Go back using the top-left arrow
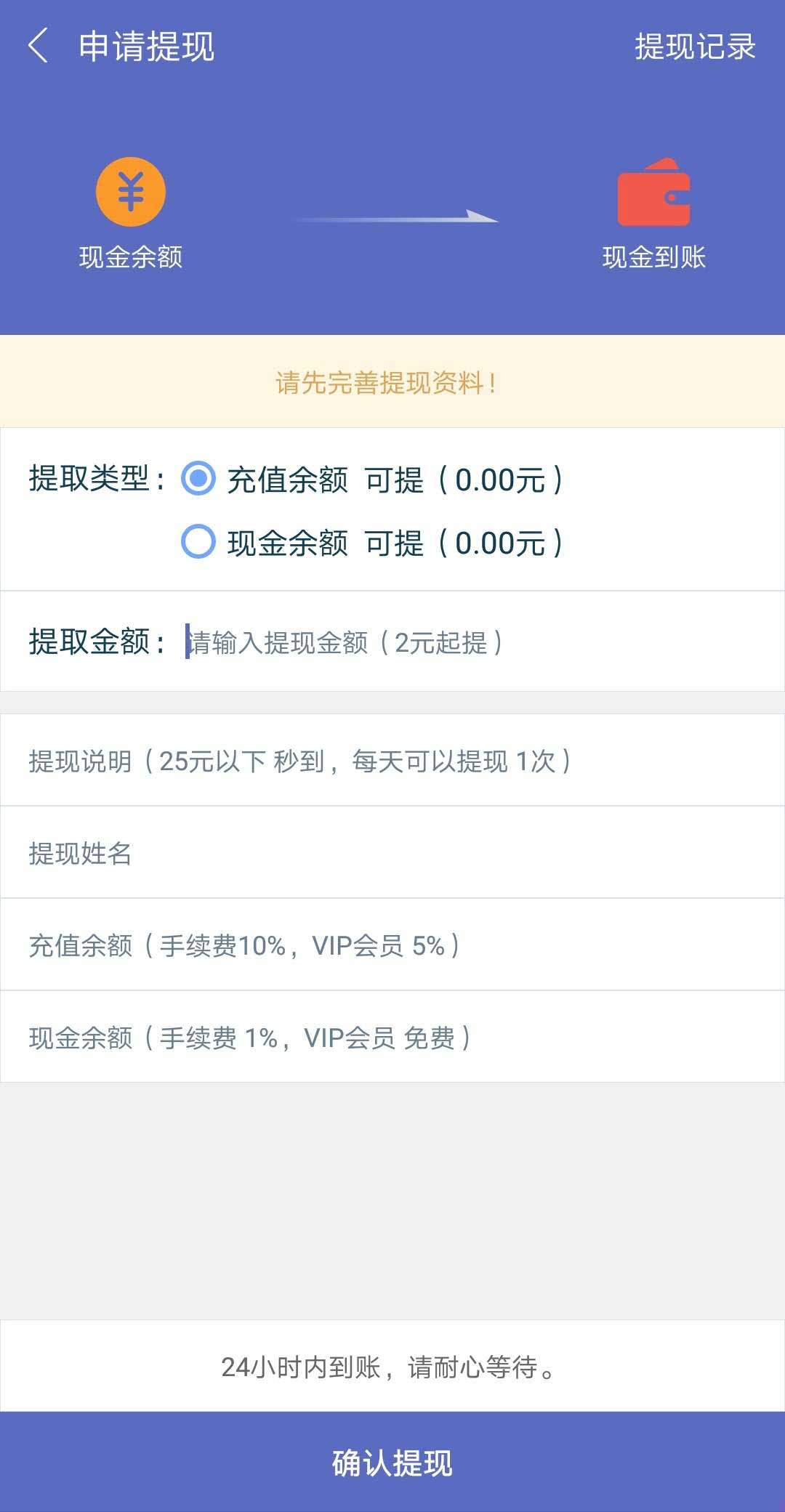The width and height of the screenshot is (785, 1512). (38, 46)
